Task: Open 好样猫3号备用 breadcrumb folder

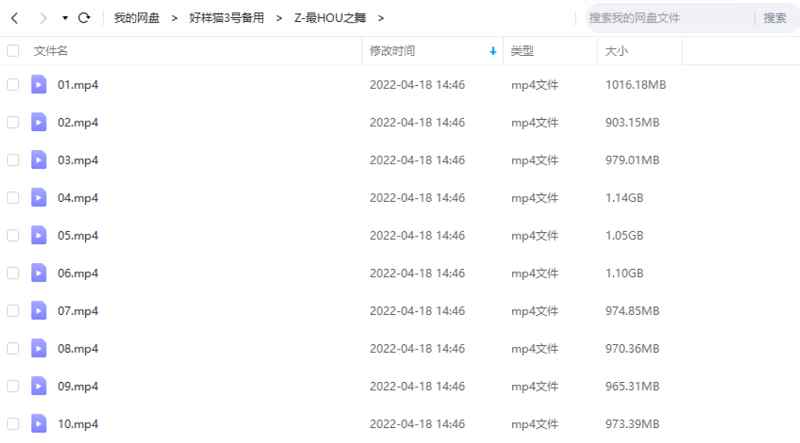Action: coord(224,18)
